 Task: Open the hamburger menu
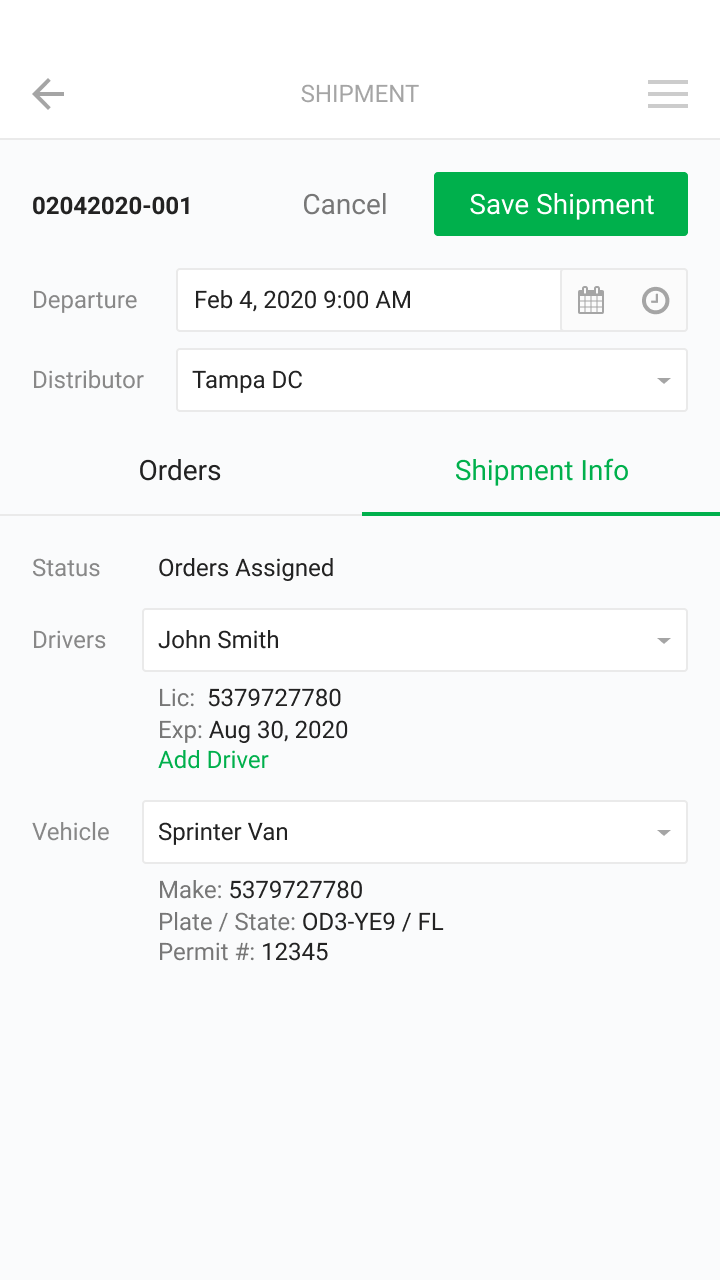[x=667, y=94]
